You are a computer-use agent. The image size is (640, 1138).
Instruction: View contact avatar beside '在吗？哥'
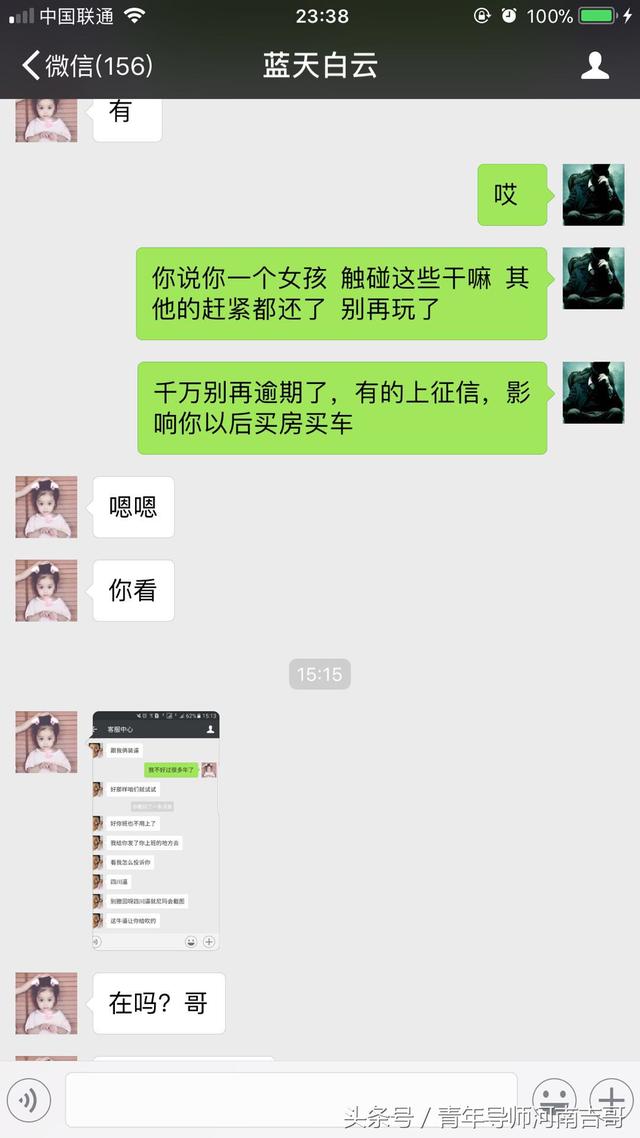point(46,1003)
